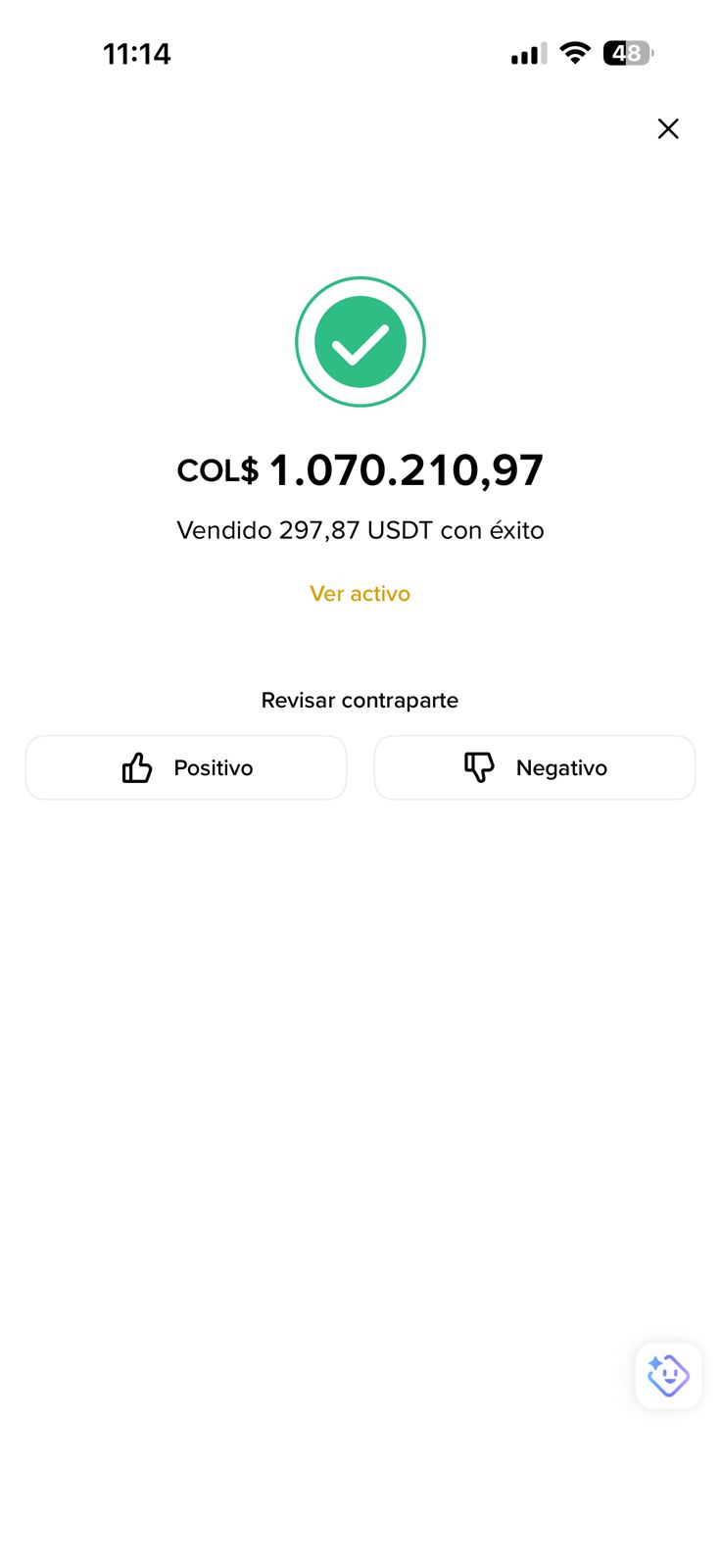Tap the Vendido 297,87 USDT confirmation text
This screenshot has width=721, height=1568.
(360, 530)
